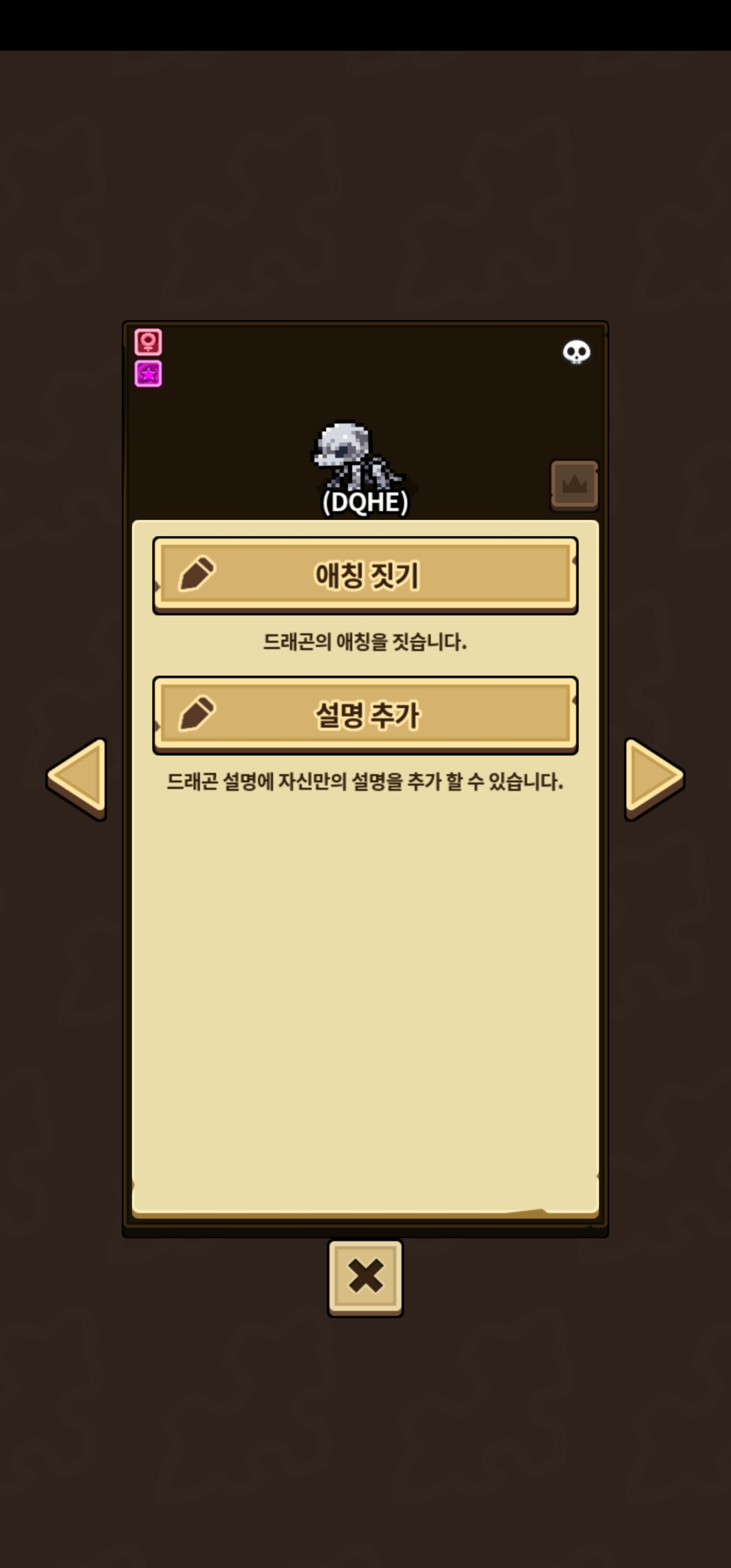Tap the purple star badge

point(148,373)
